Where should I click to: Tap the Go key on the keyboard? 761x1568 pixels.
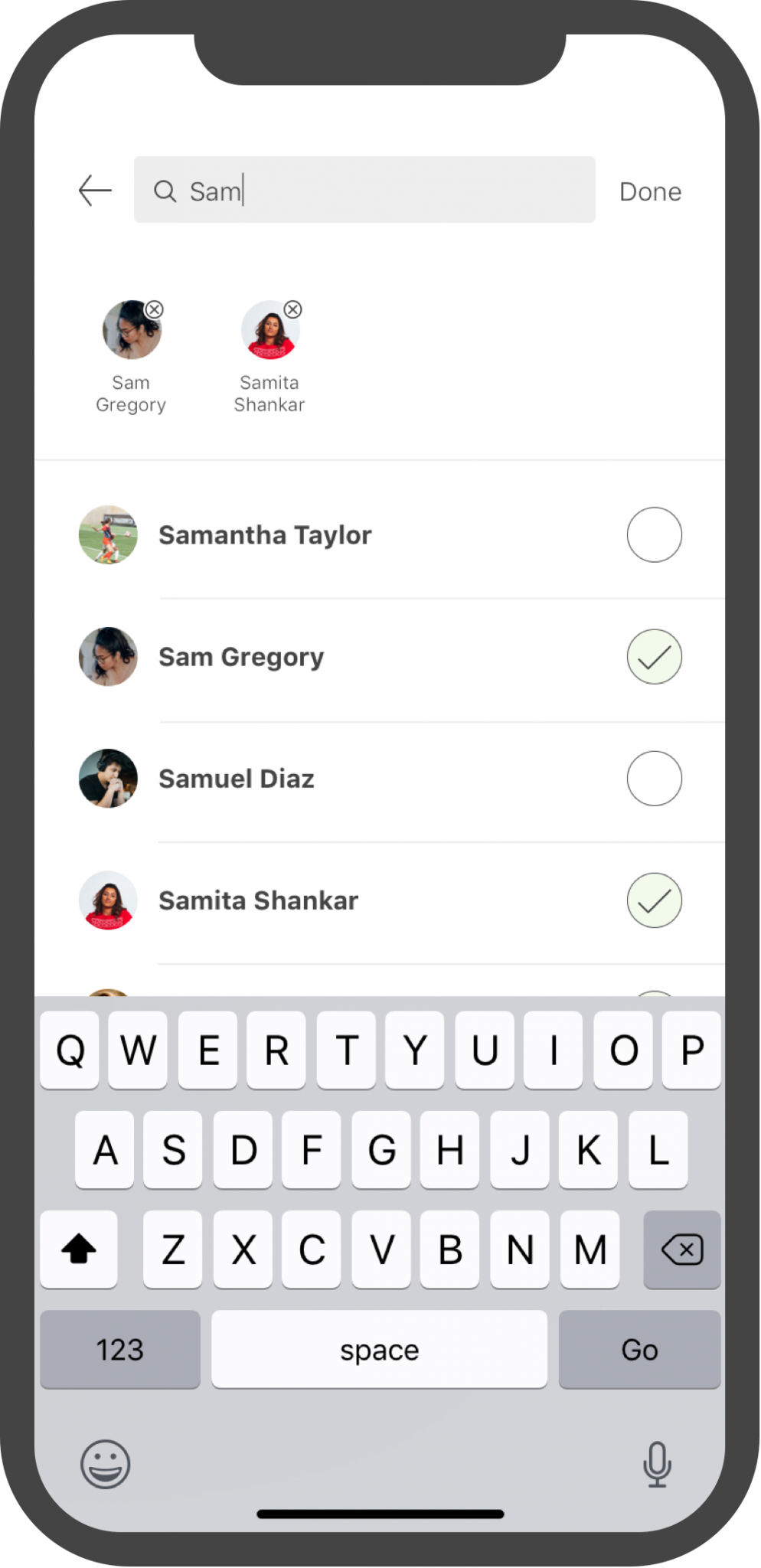(x=639, y=1349)
